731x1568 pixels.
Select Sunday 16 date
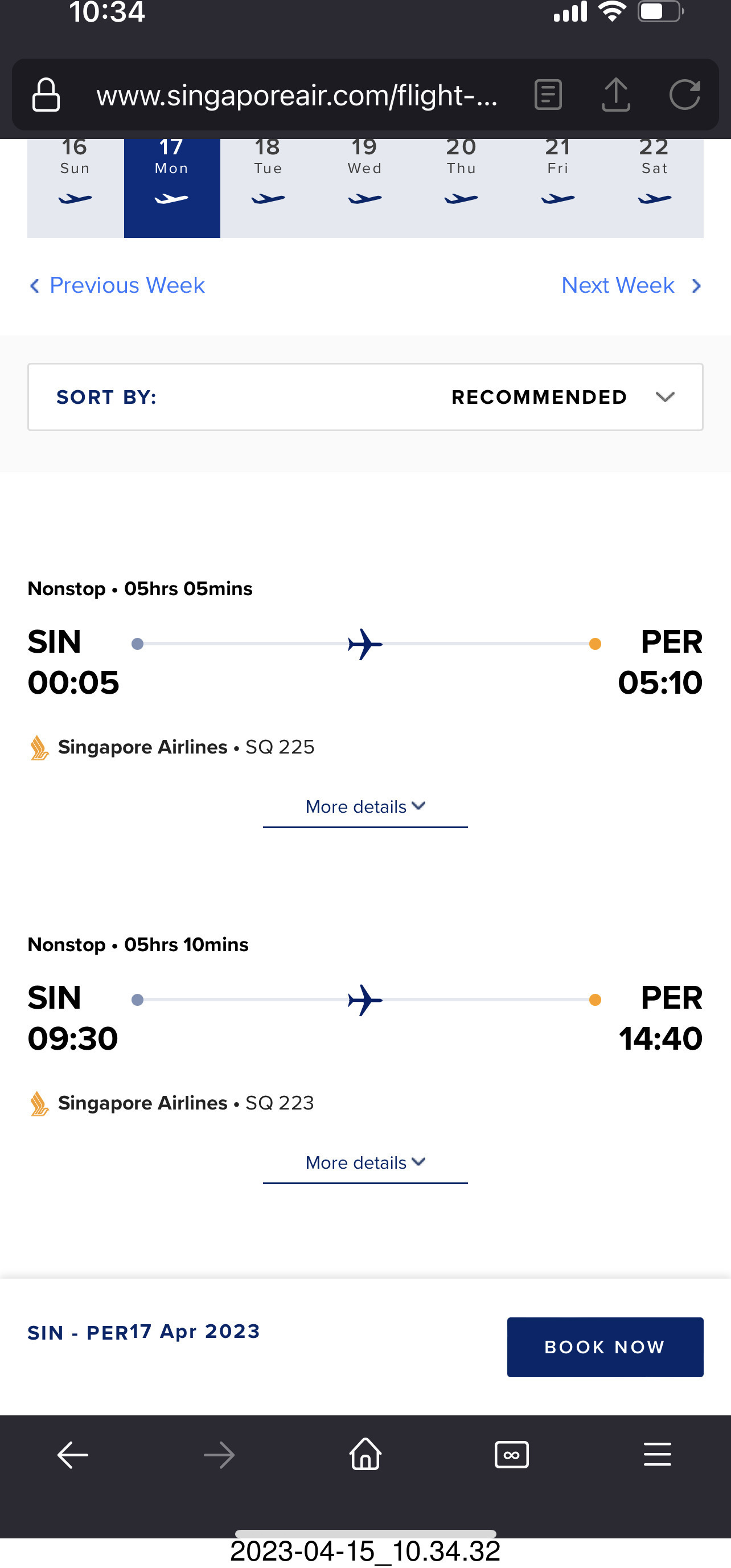point(76,187)
